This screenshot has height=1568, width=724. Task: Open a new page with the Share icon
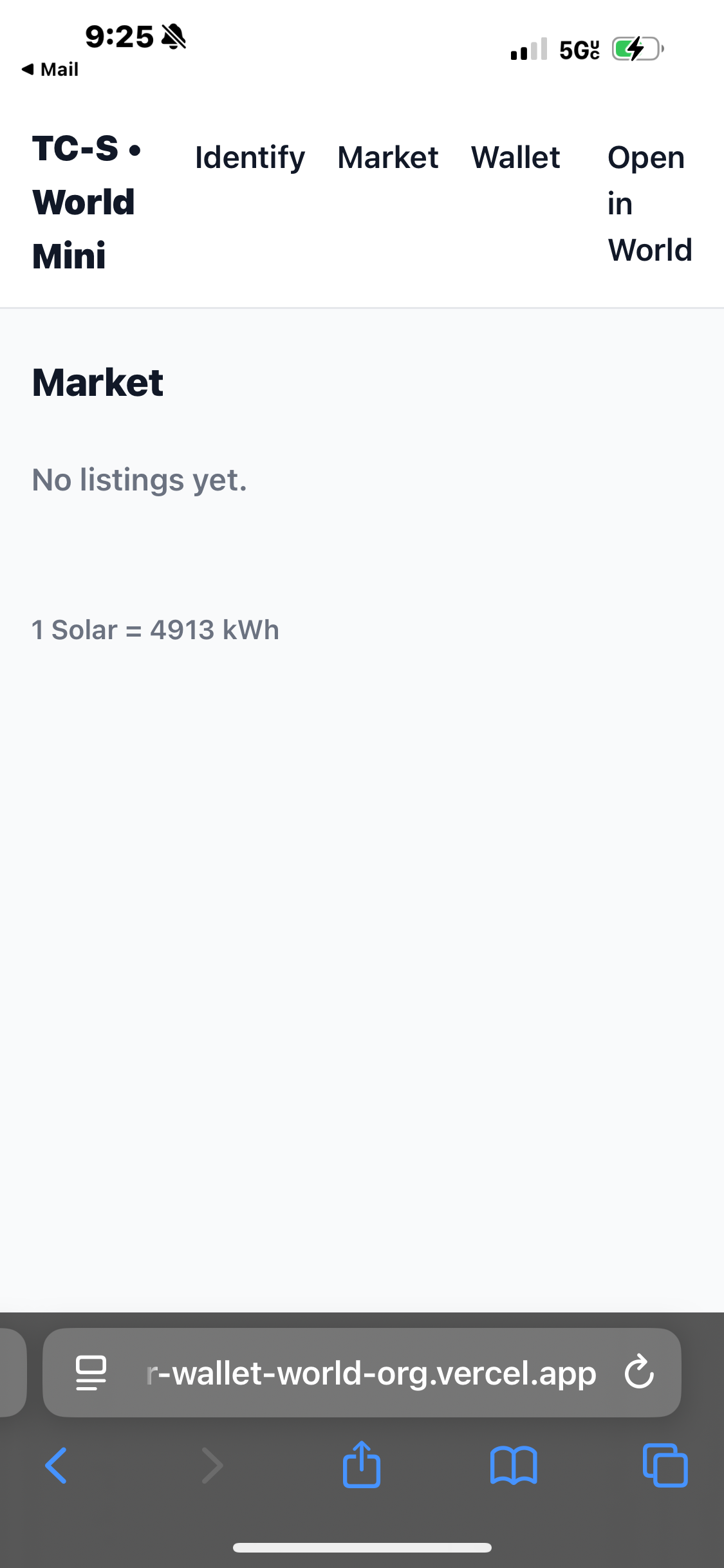click(362, 1466)
